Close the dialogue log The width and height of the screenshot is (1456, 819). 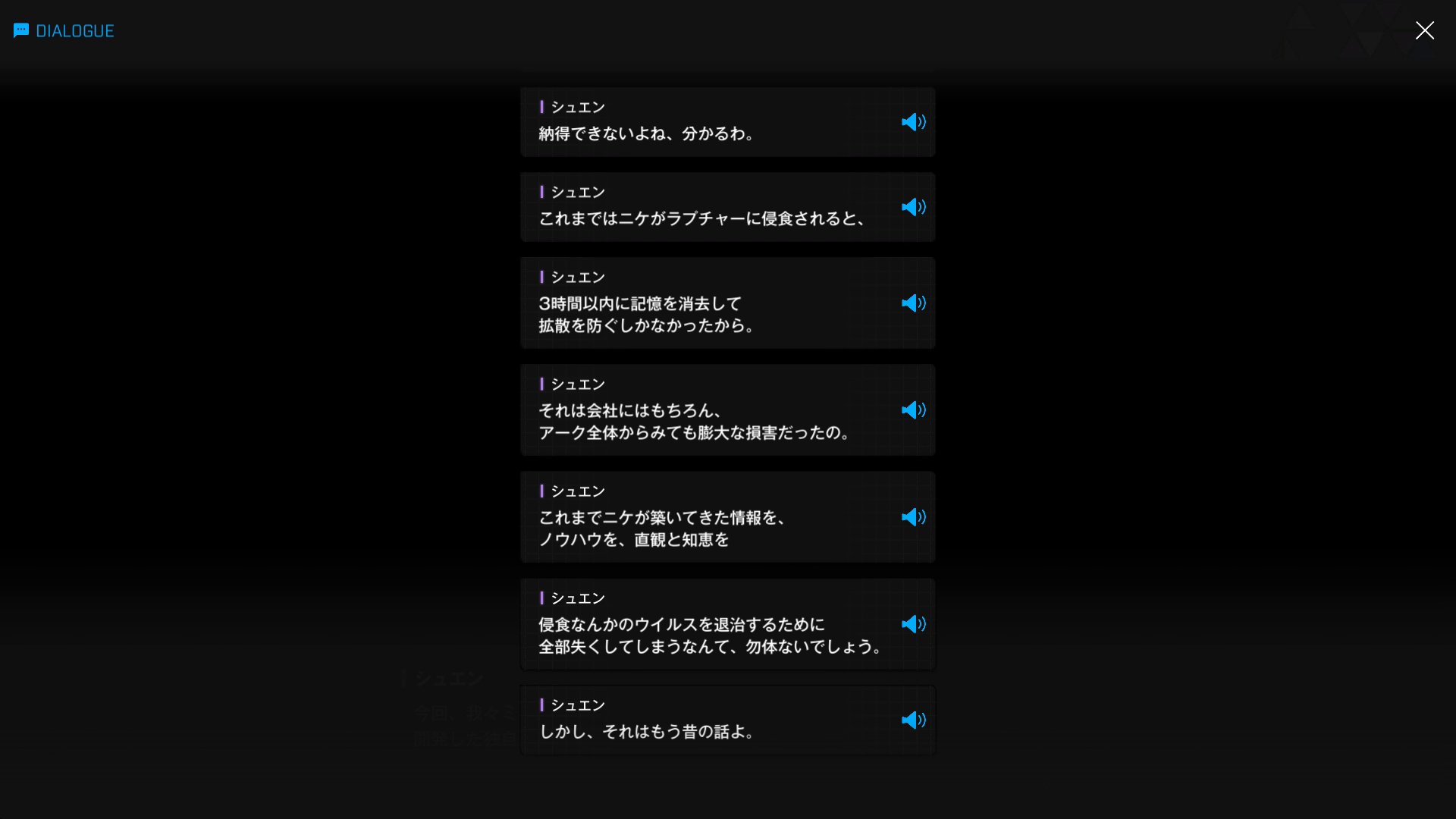point(1424,30)
